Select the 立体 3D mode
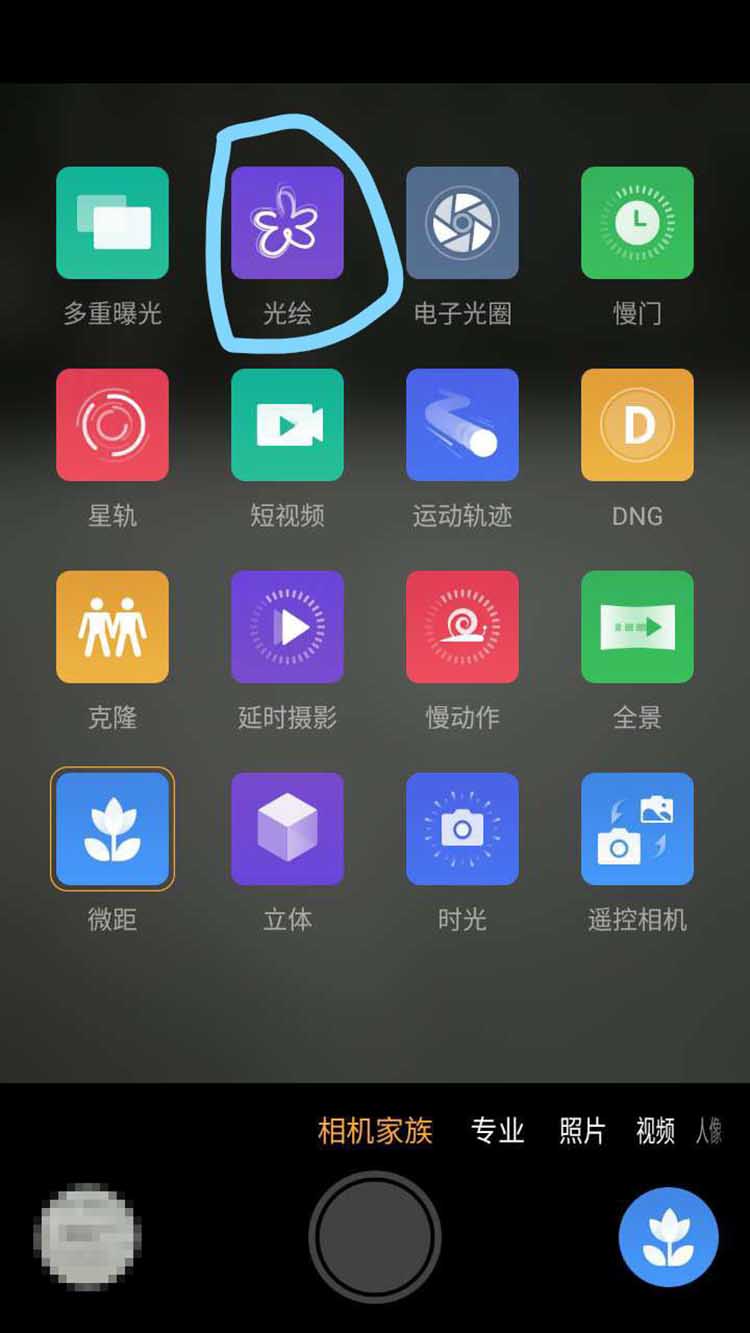The height and width of the screenshot is (1333, 750). 287,828
